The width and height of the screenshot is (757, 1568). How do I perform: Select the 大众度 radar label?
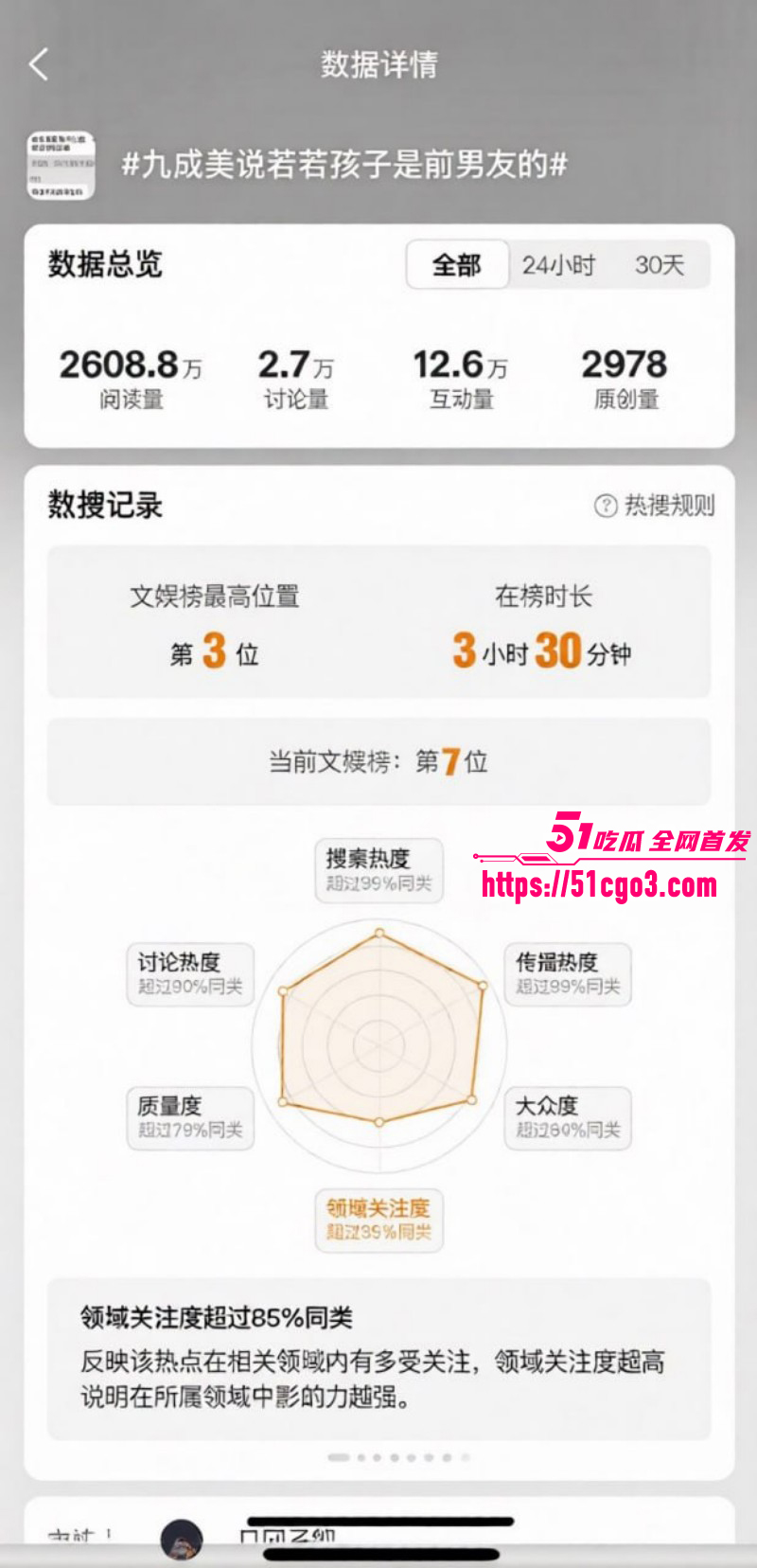[568, 1117]
